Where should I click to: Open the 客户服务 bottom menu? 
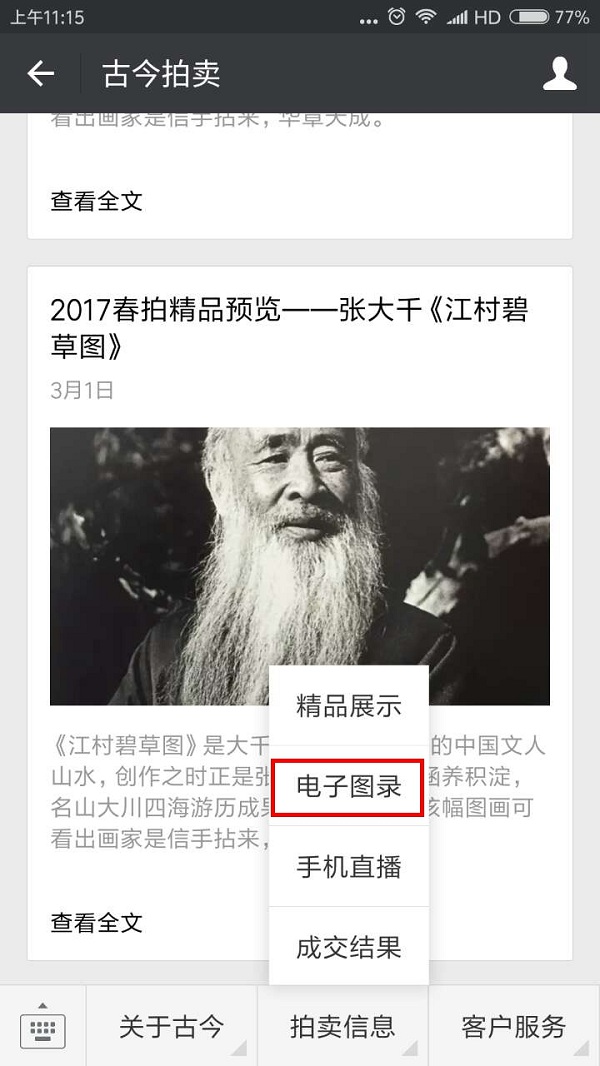514,1026
